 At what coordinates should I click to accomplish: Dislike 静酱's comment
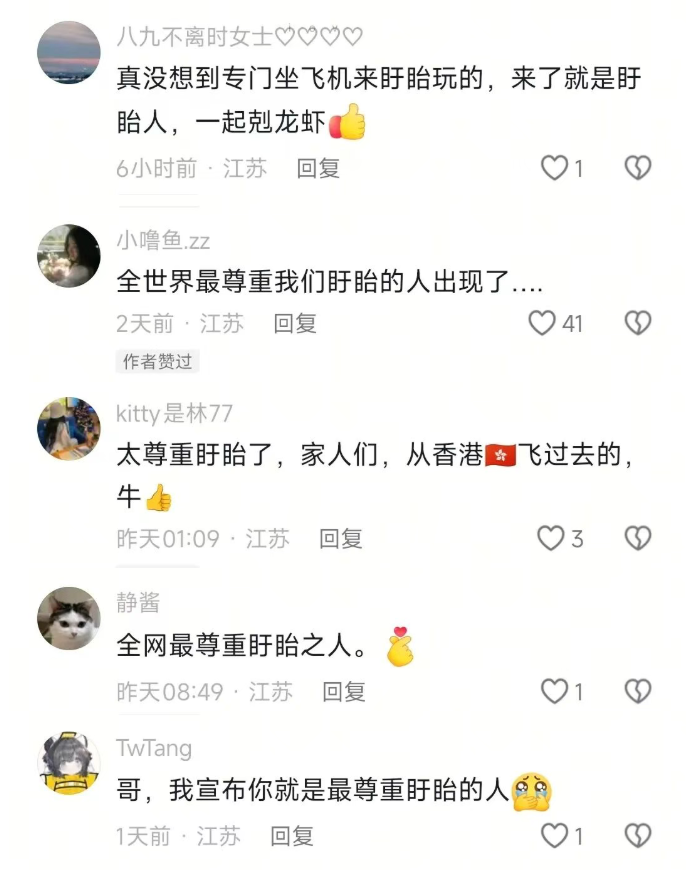pos(638,691)
